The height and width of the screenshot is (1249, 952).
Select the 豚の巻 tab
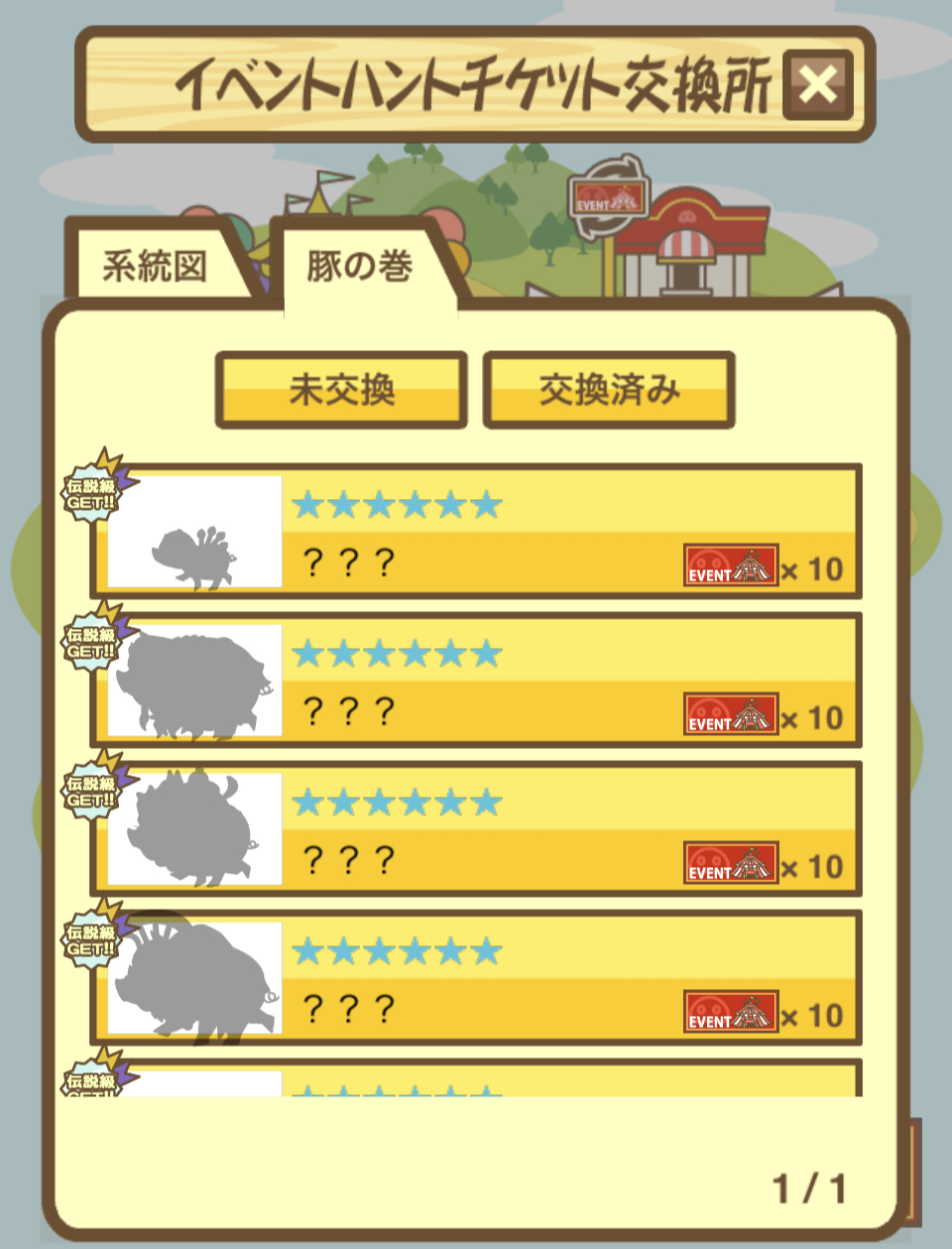click(x=359, y=266)
